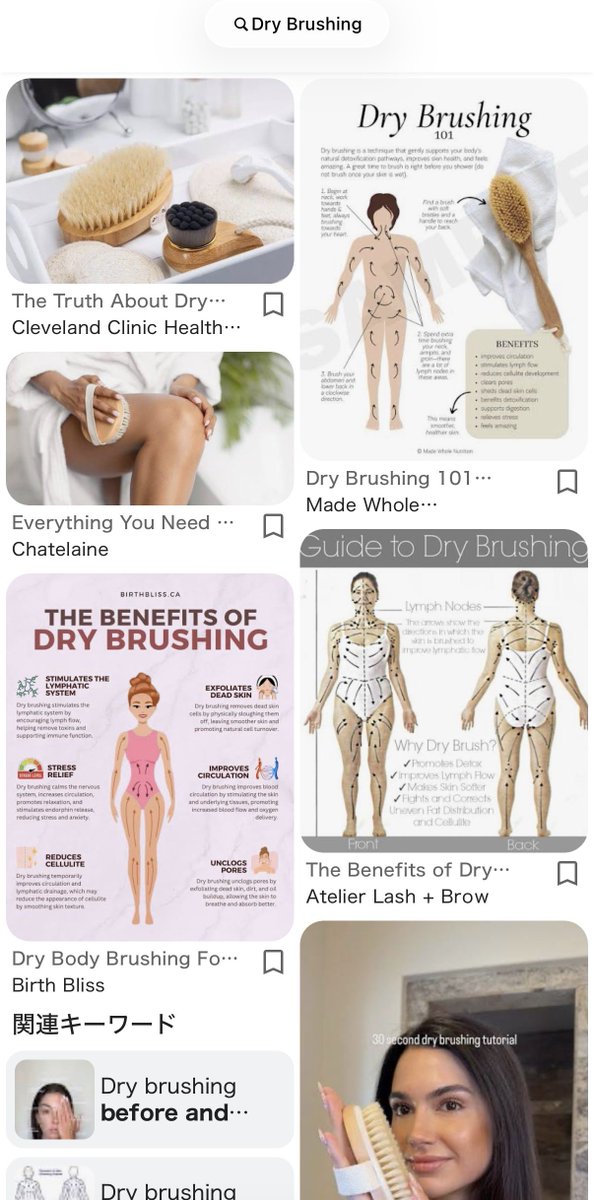Save the Atelier Lash + Brow result
The width and height of the screenshot is (594, 1200).
point(567,873)
